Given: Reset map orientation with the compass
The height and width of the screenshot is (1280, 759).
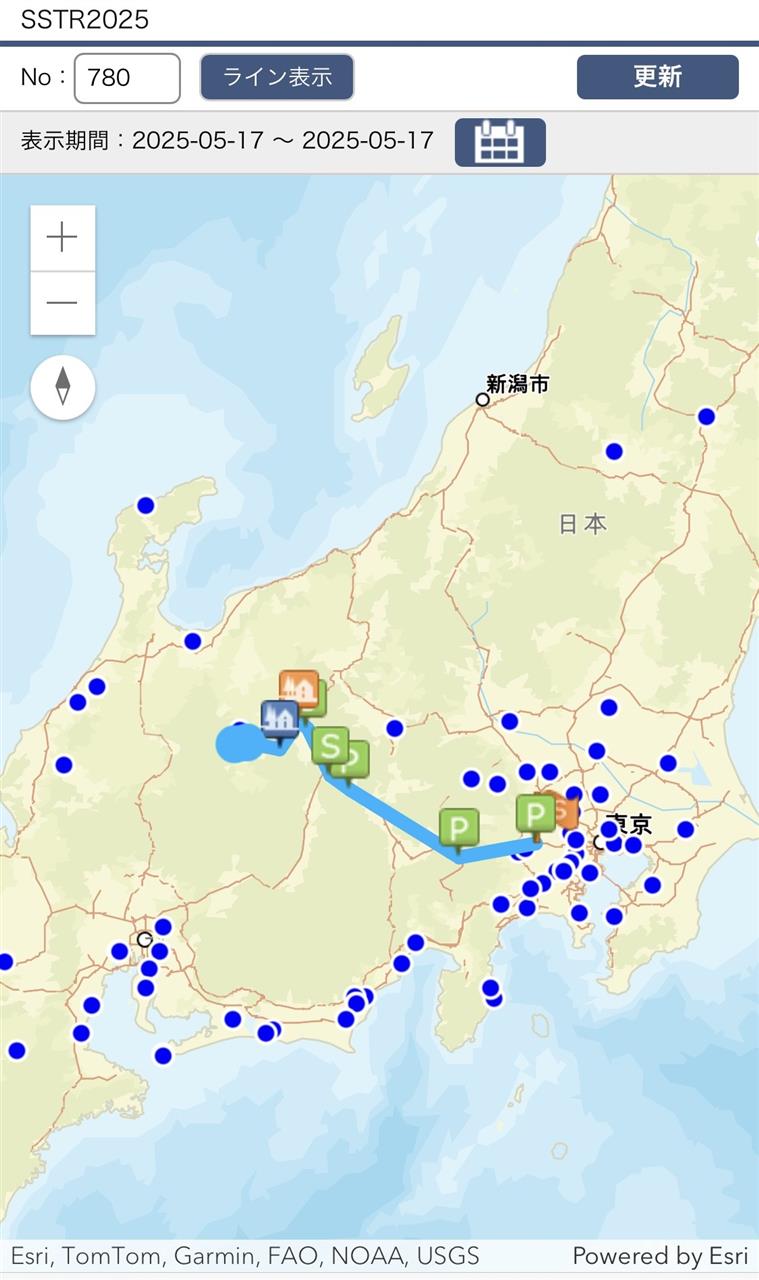Looking at the screenshot, I should (x=63, y=387).
